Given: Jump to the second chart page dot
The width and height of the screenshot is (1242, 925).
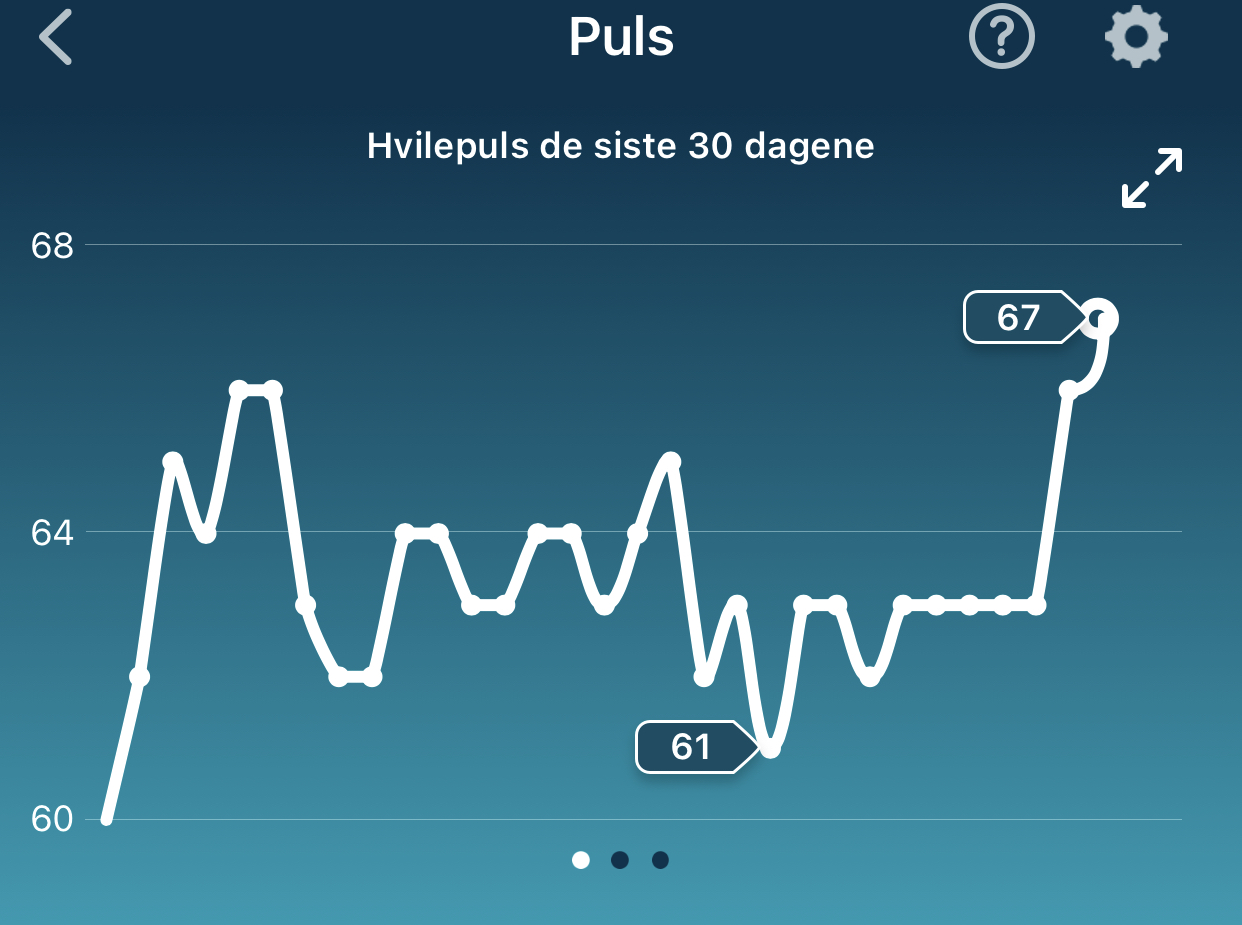Looking at the screenshot, I should tap(620, 860).
